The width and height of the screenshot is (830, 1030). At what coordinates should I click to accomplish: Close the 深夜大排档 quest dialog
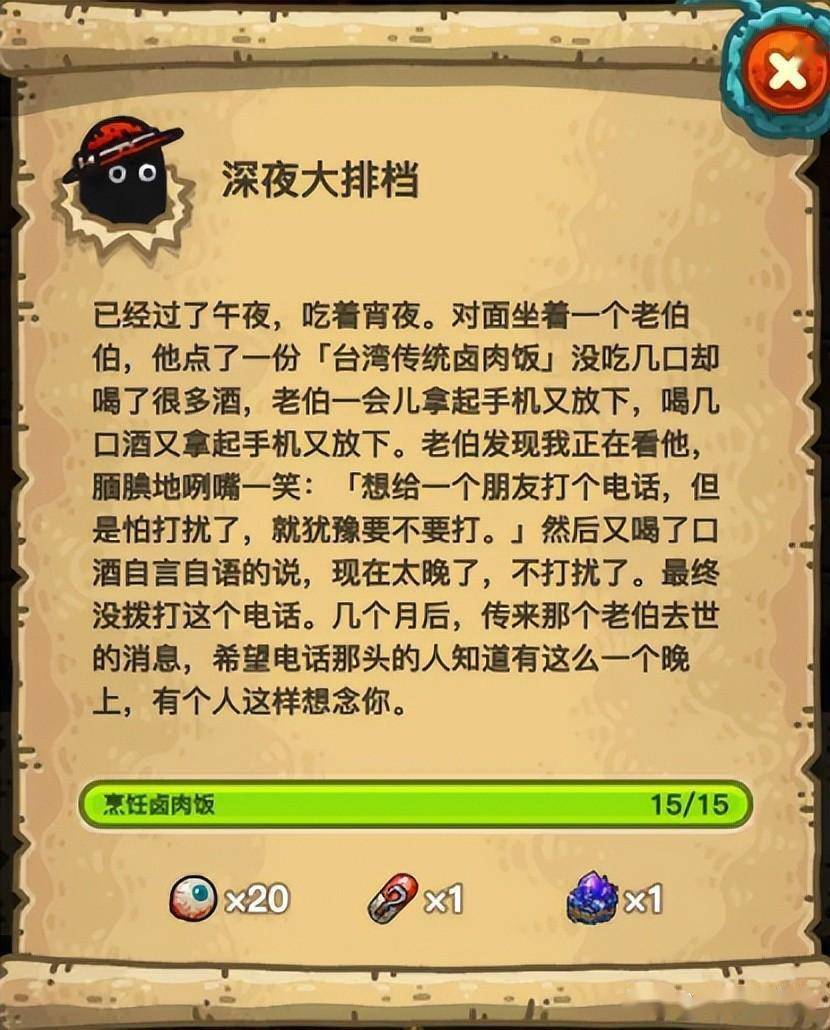coord(787,70)
